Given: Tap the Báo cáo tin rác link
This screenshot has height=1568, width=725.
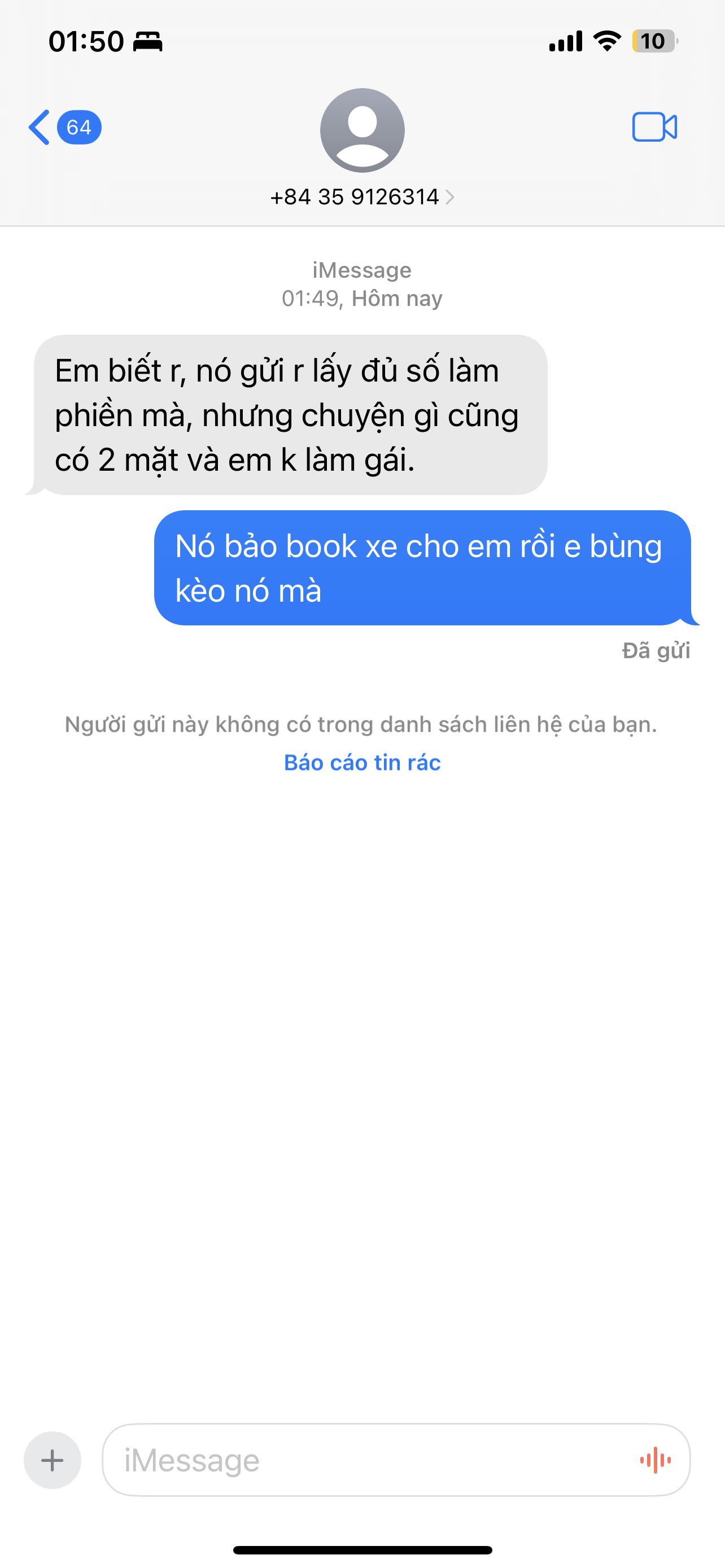Looking at the screenshot, I should (x=362, y=763).
